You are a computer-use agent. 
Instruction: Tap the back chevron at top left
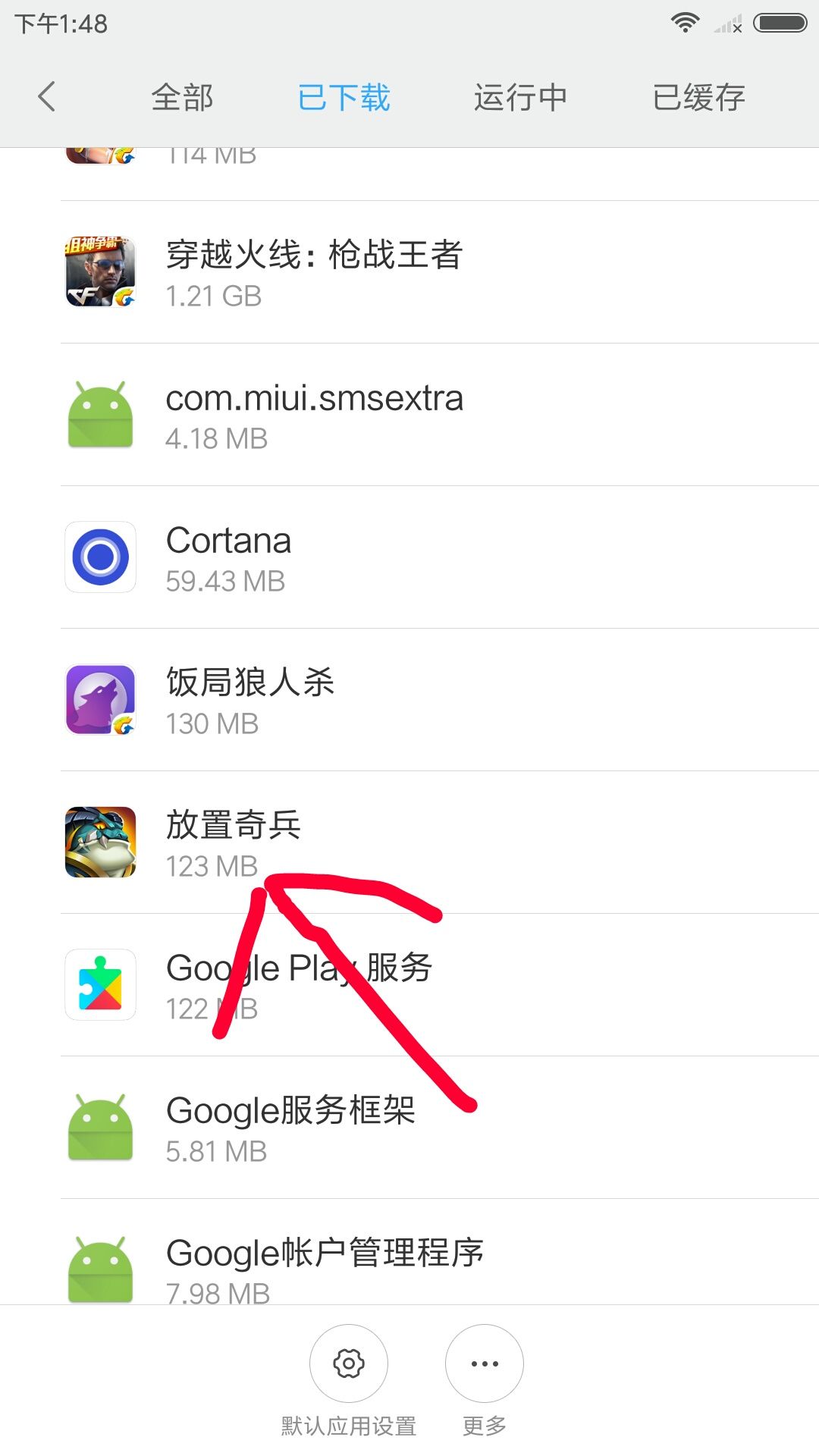[47, 97]
